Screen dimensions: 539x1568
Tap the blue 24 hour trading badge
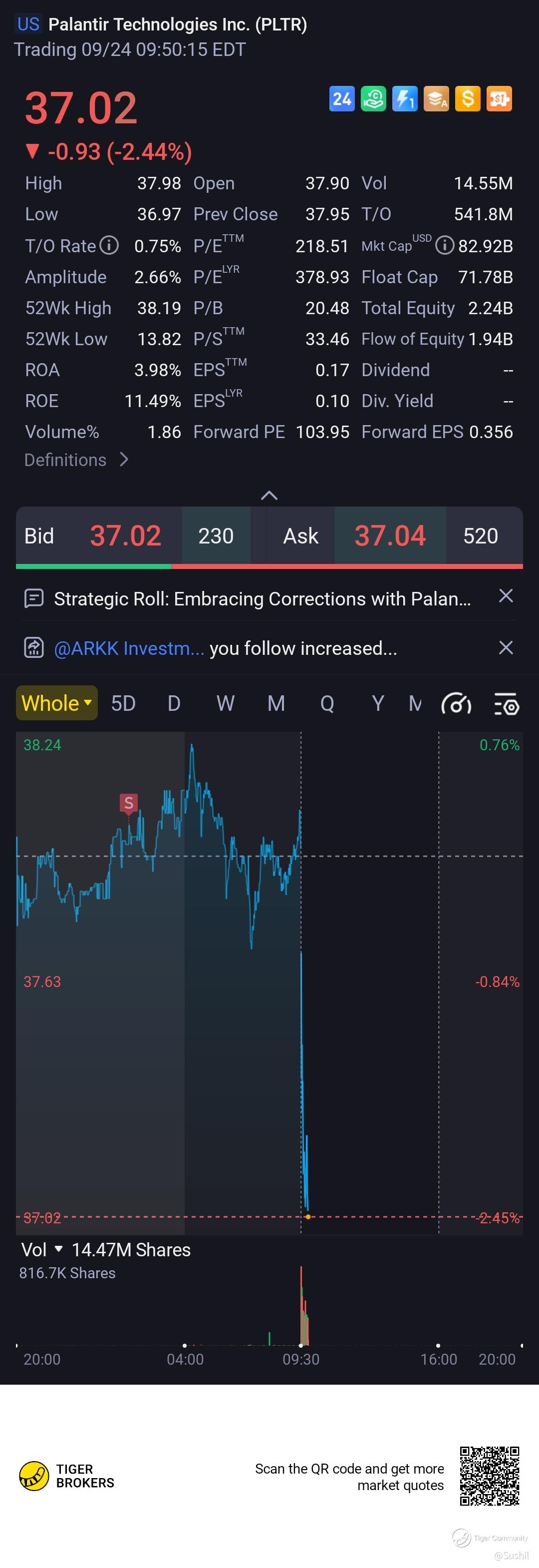(342, 98)
